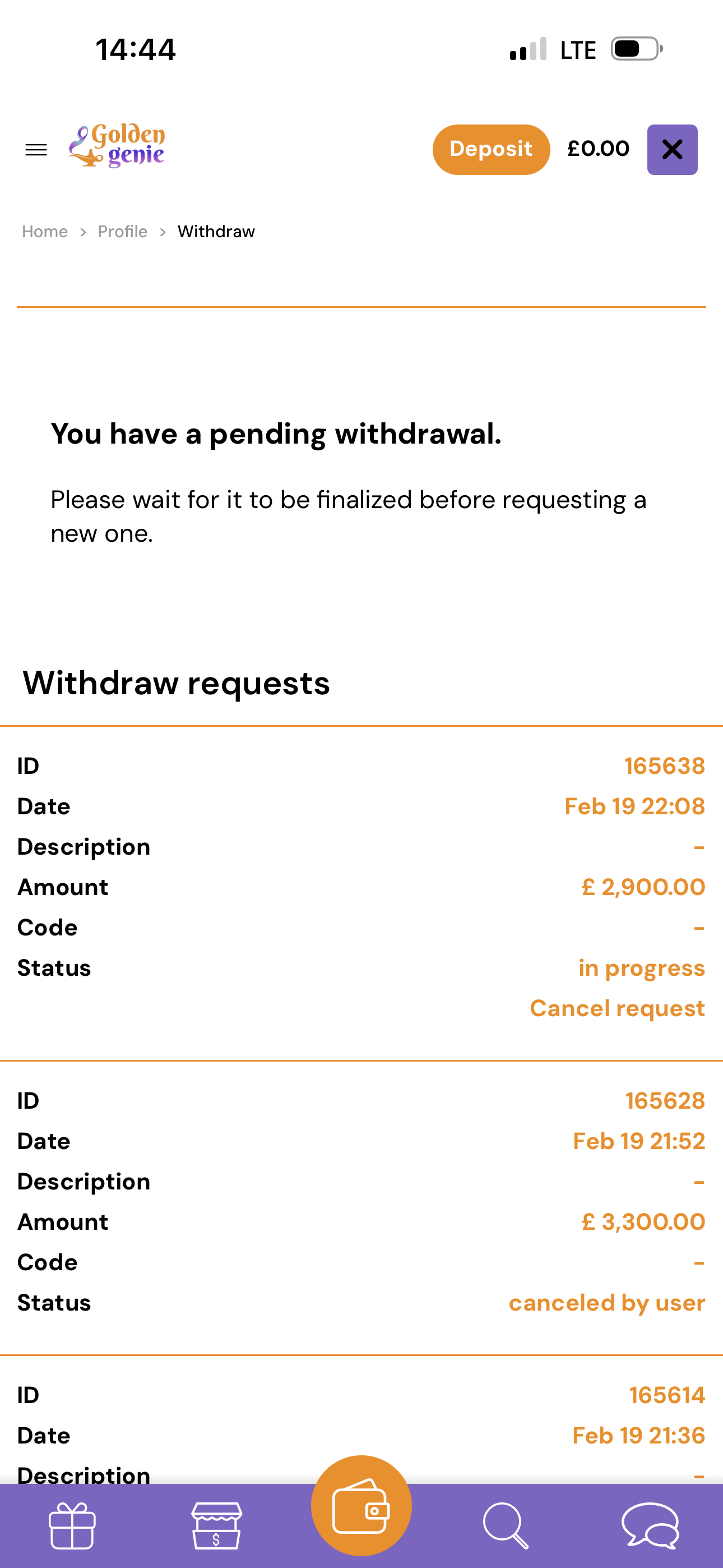Tap the orange Deposit button

tap(490, 149)
